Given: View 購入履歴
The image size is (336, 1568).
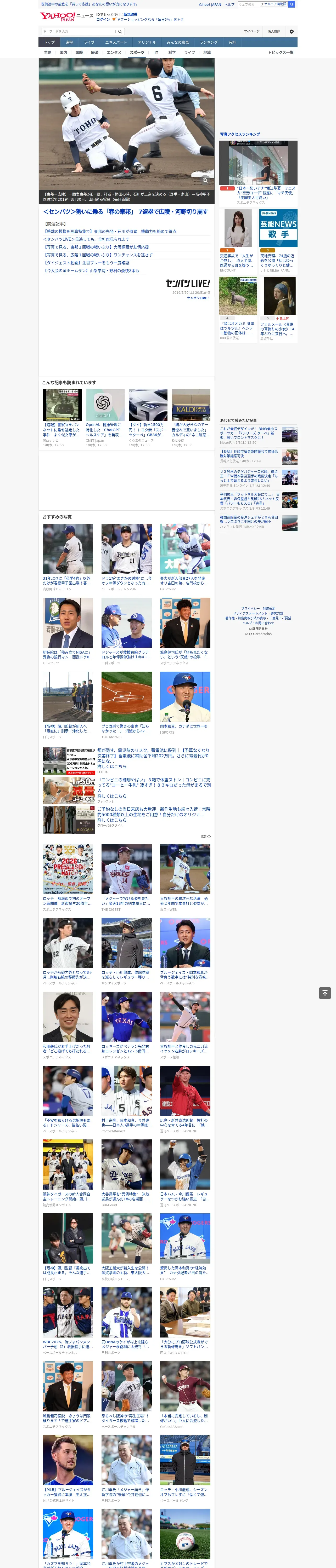Looking at the screenshot, I should (274, 32).
